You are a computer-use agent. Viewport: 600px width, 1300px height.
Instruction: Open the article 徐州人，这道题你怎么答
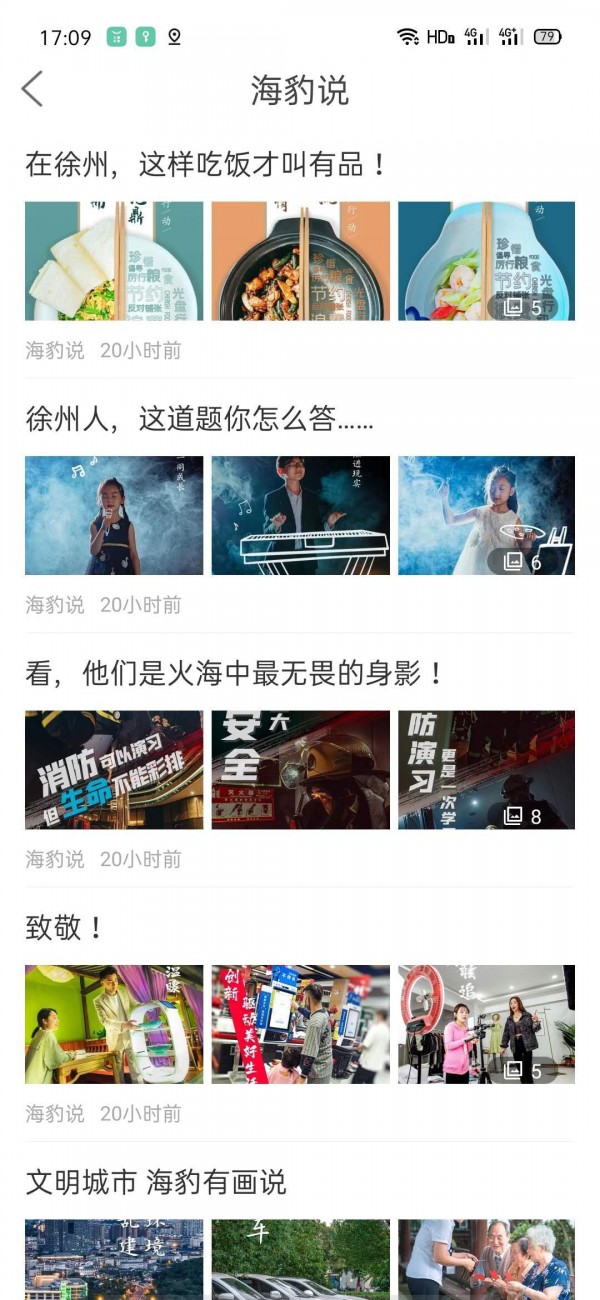pyautogui.click(x=200, y=419)
